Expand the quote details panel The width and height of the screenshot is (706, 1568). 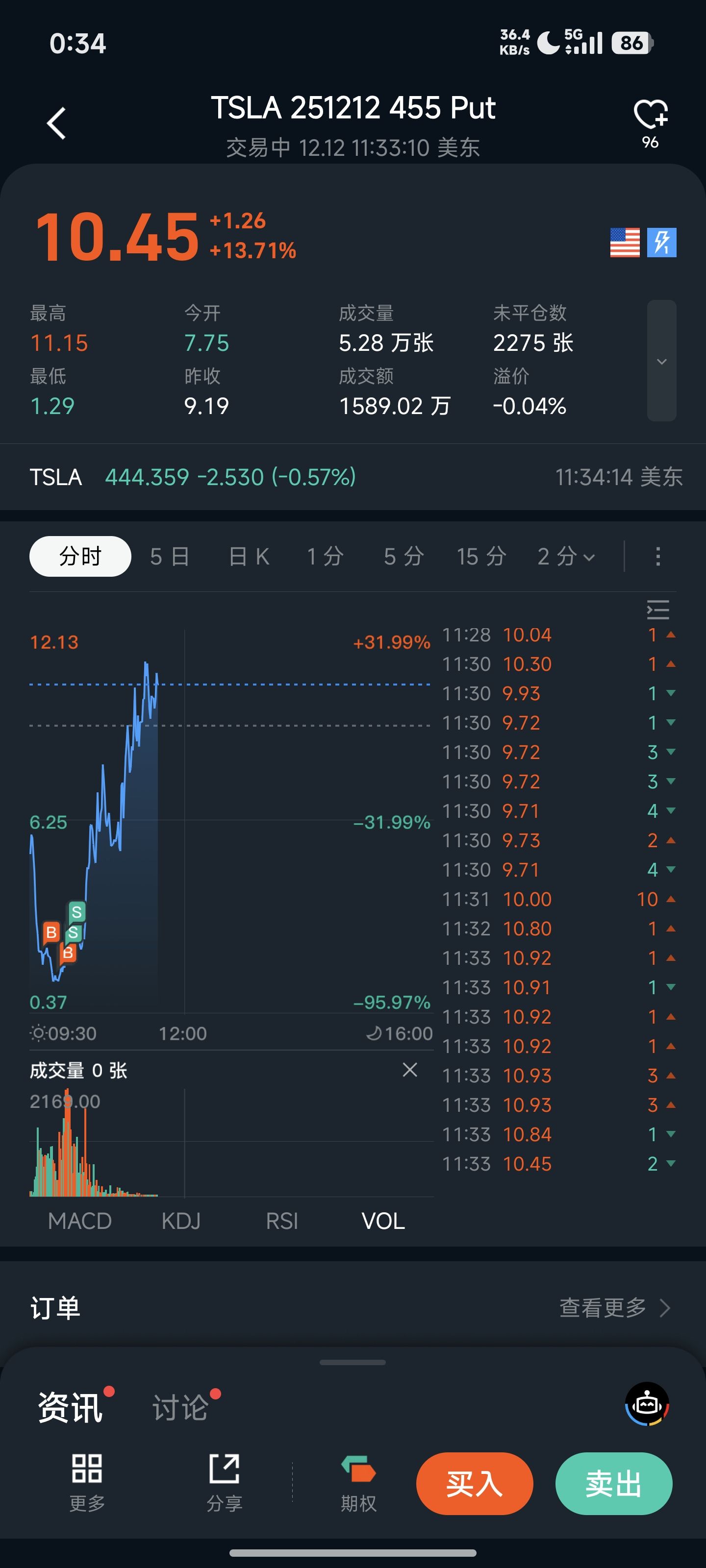[x=661, y=361]
